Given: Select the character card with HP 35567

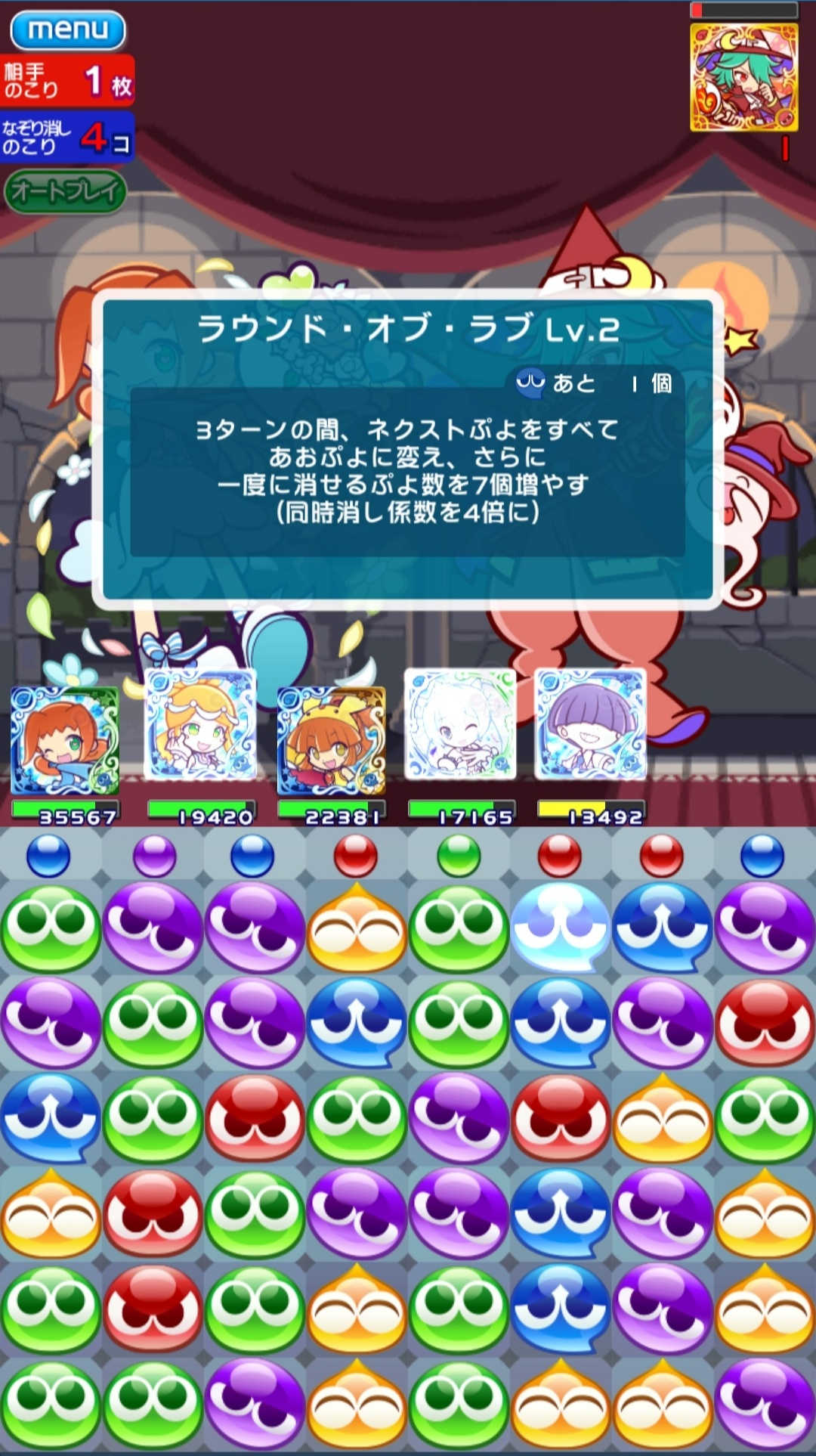Looking at the screenshot, I should (65, 741).
